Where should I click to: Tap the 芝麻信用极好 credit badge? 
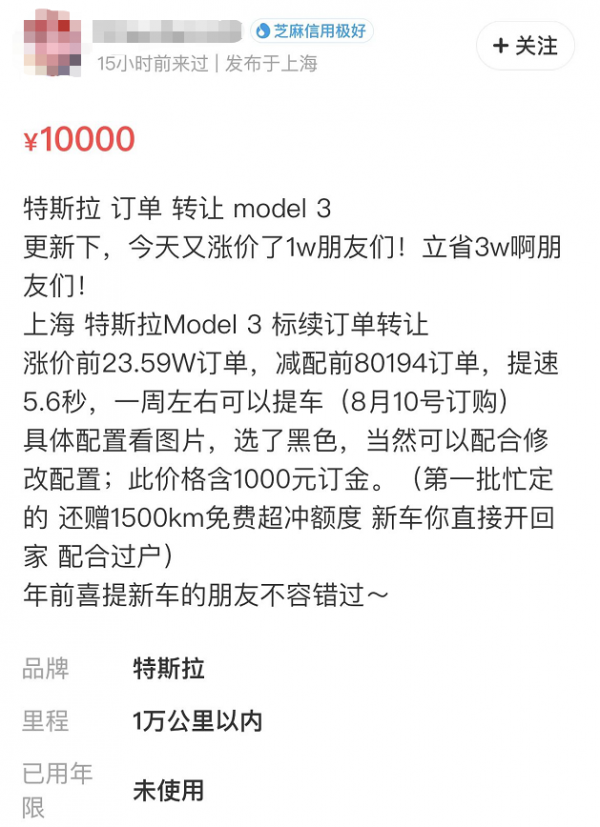(311, 31)
